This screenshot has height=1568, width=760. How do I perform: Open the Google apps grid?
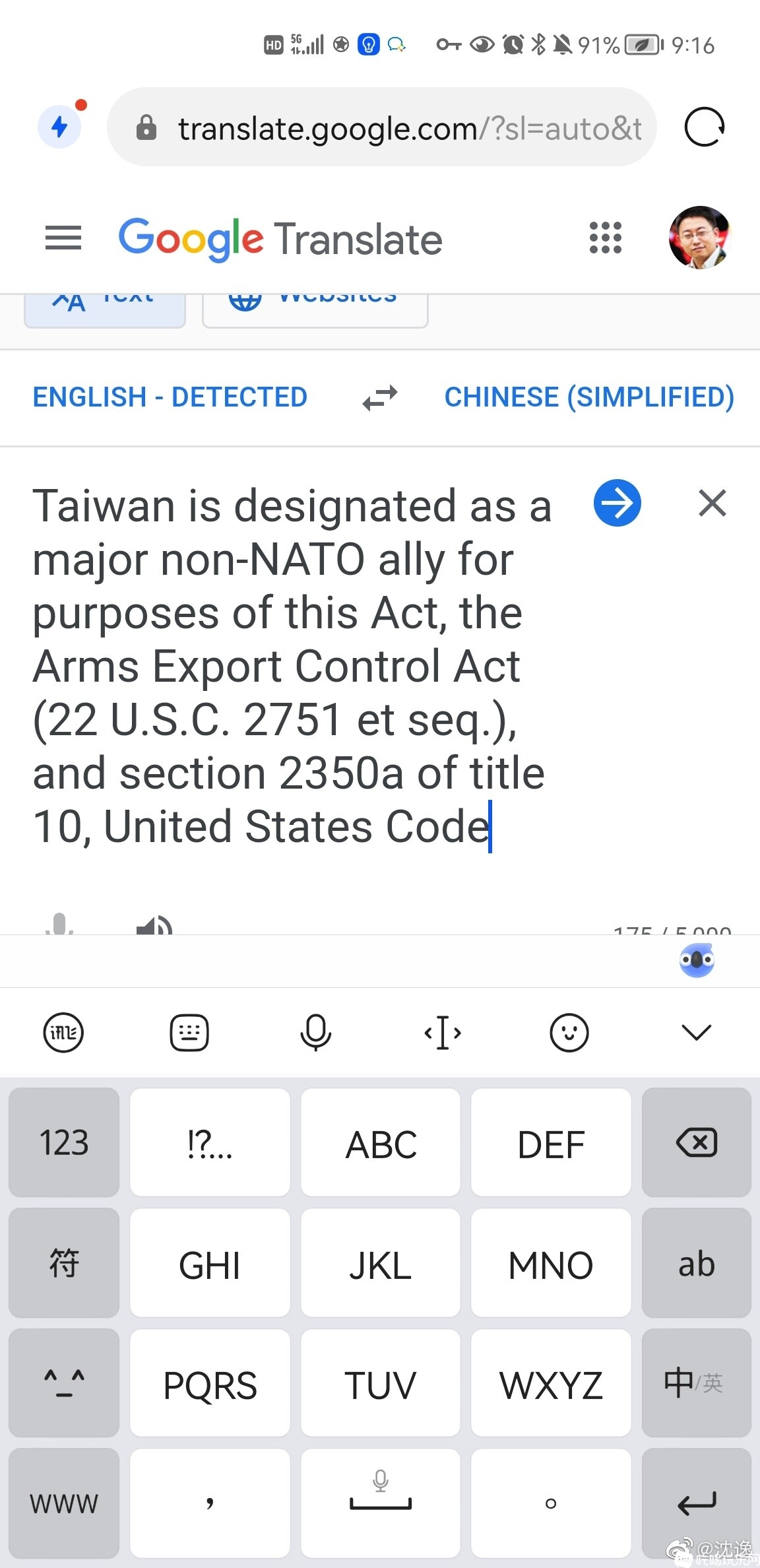pos(605,238)
